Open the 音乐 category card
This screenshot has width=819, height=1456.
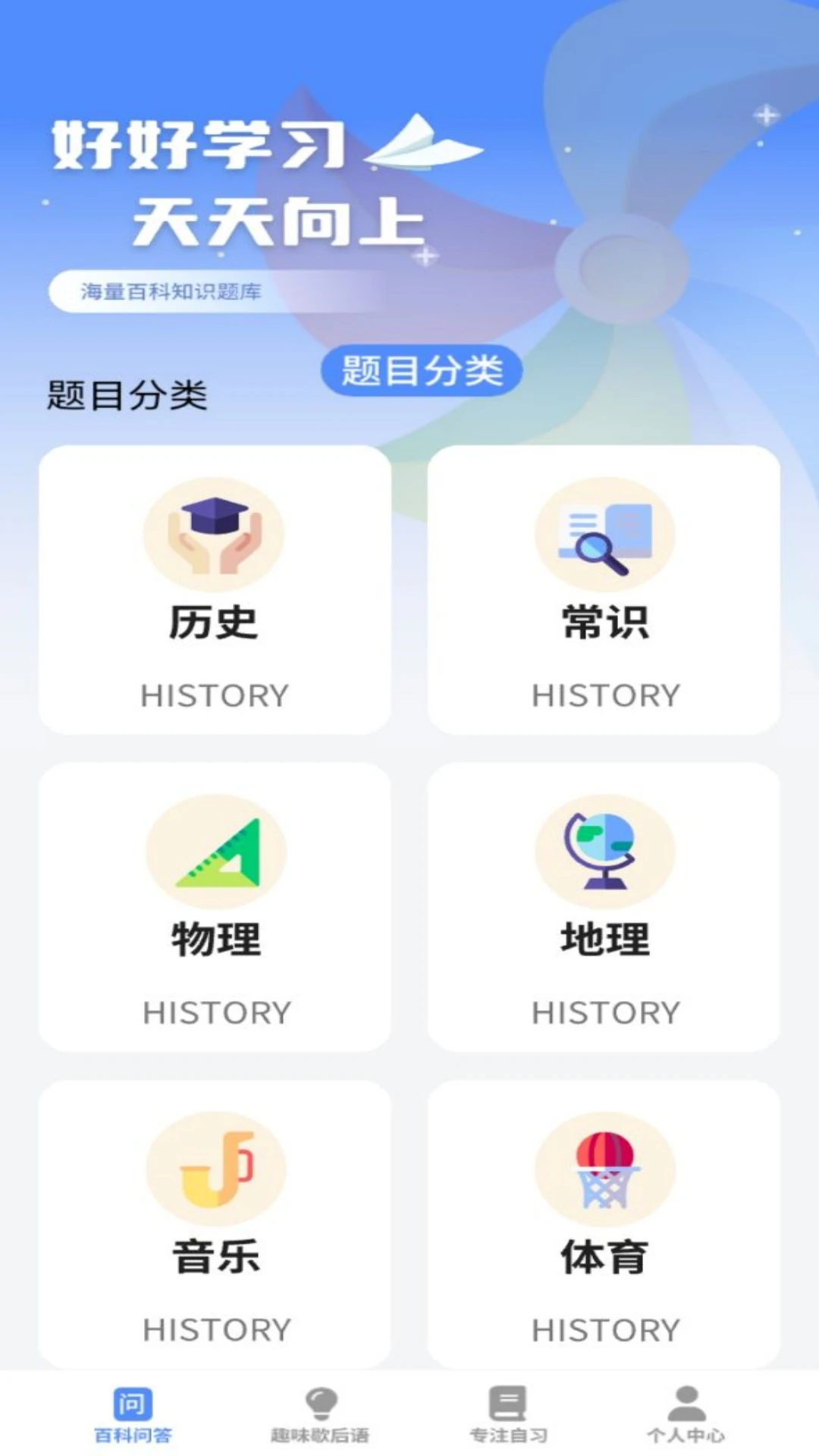[215, 1224]
